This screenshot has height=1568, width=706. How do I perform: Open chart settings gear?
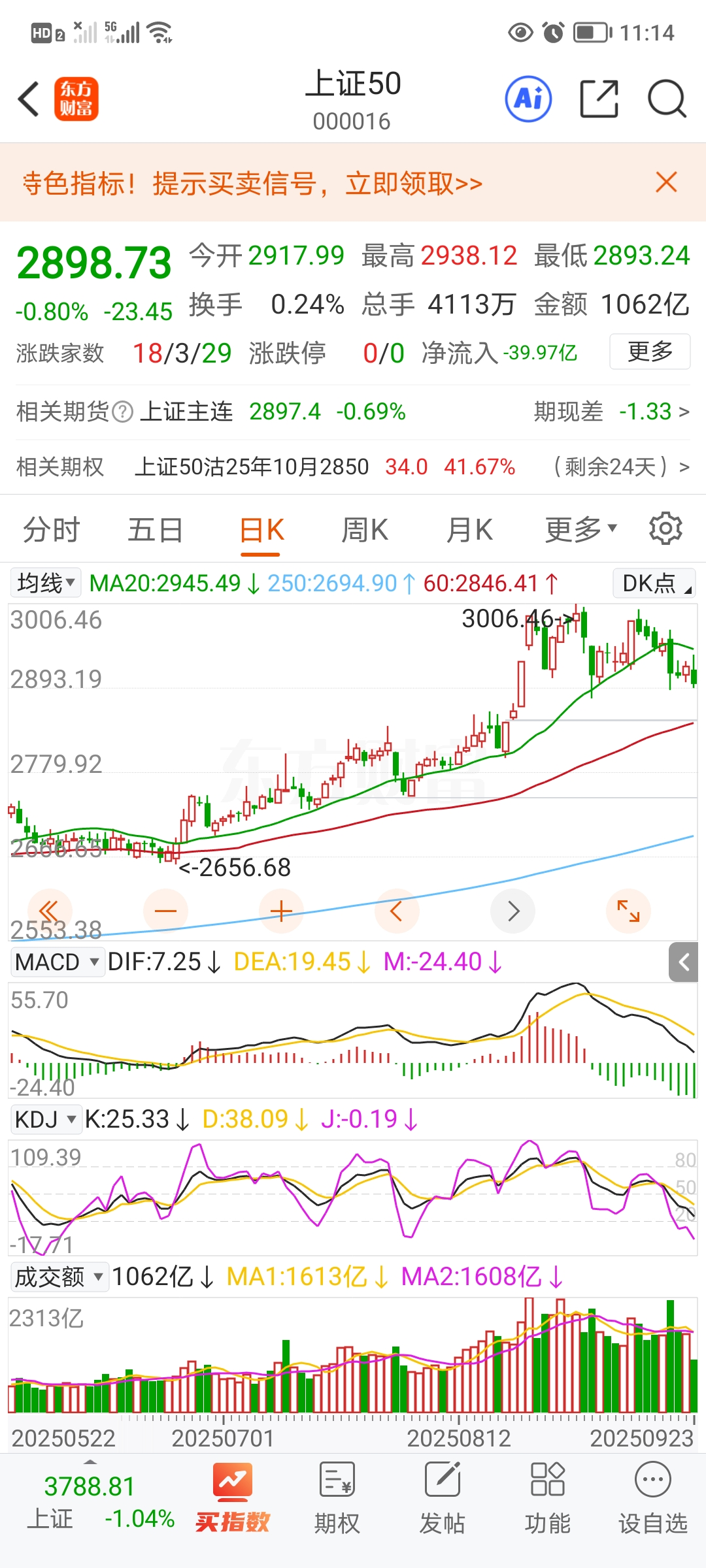click(665, 529)
